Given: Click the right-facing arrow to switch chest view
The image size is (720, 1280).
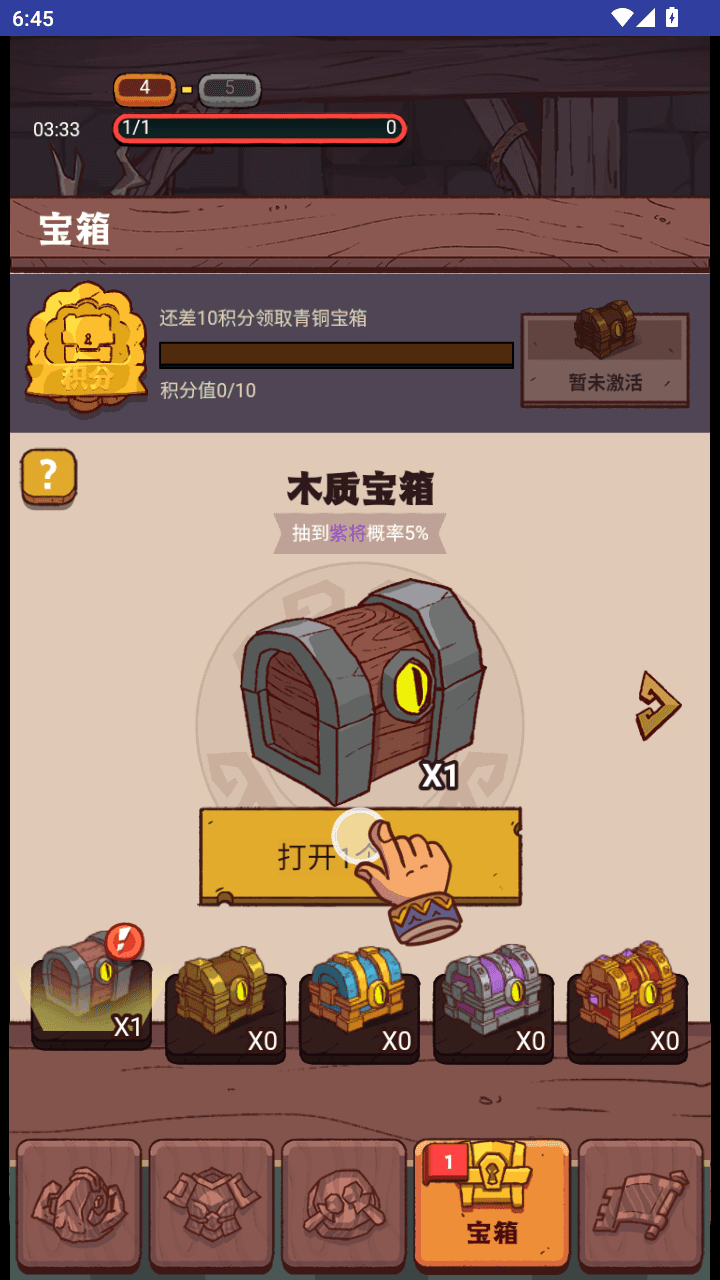Looking at the screenshot, I should click(659, 705).
